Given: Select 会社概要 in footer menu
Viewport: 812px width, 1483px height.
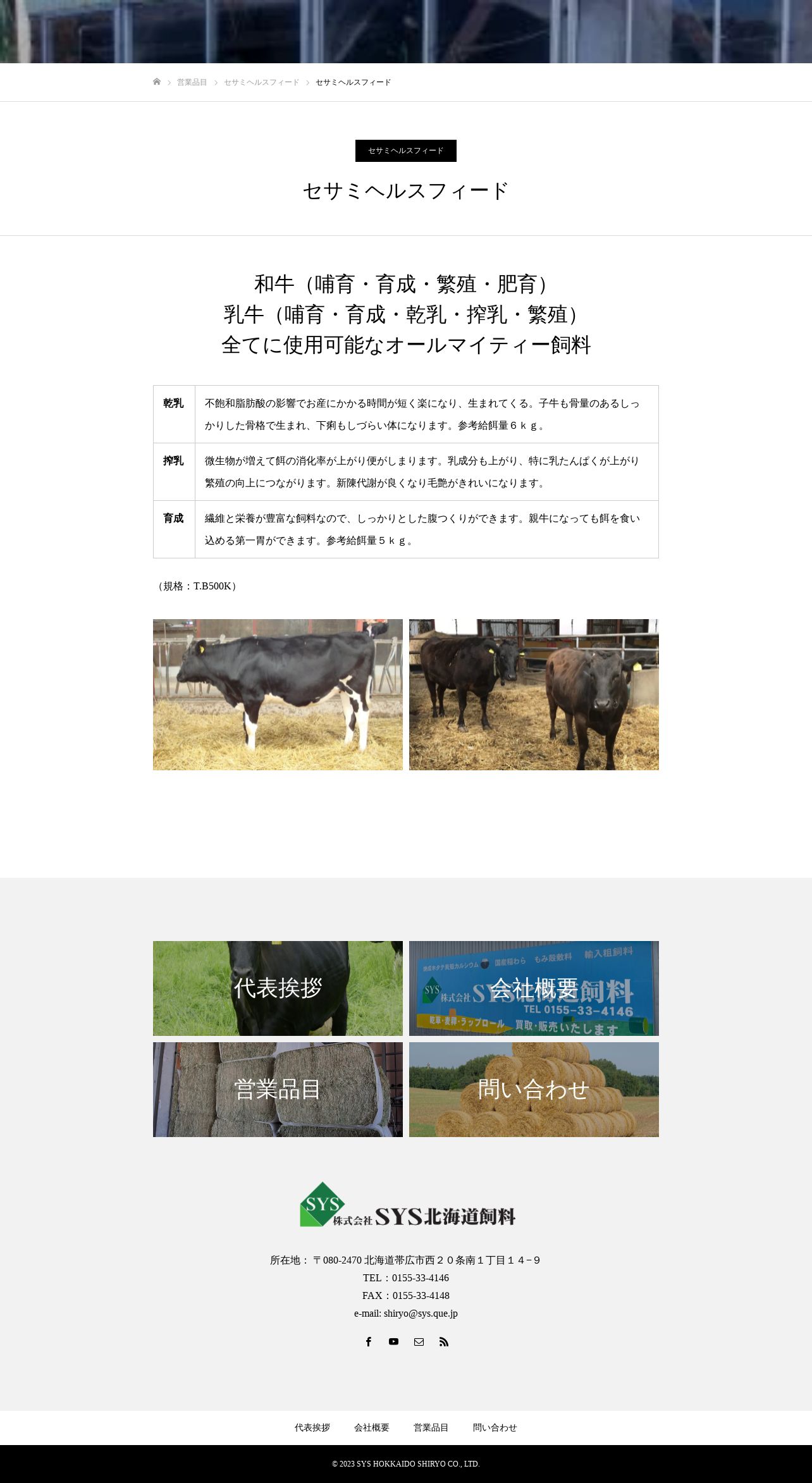Looking at the screenshot, I should pos(372,1427).
